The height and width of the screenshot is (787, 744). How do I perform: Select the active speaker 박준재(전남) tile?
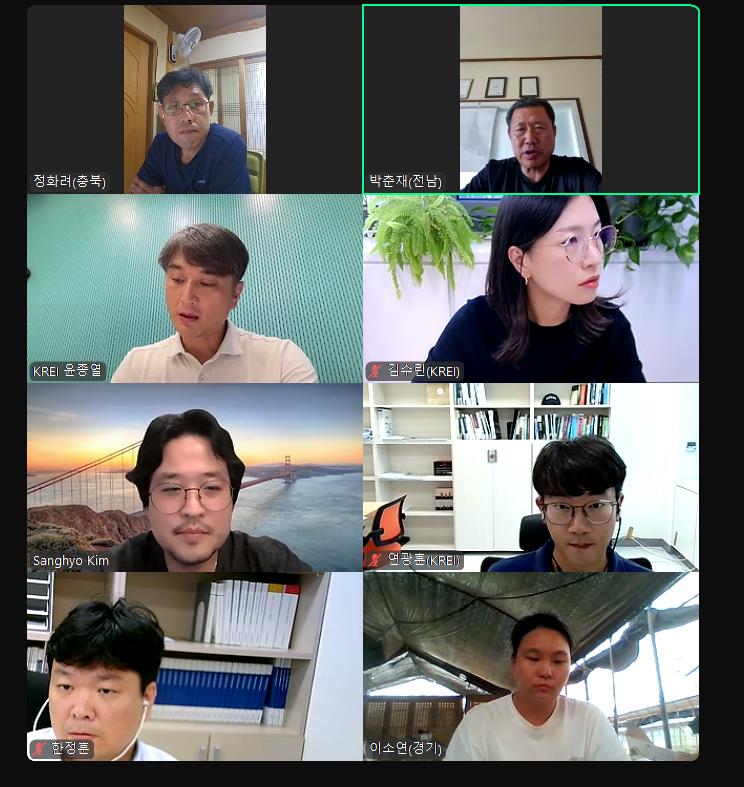click(x=531, y=99)
